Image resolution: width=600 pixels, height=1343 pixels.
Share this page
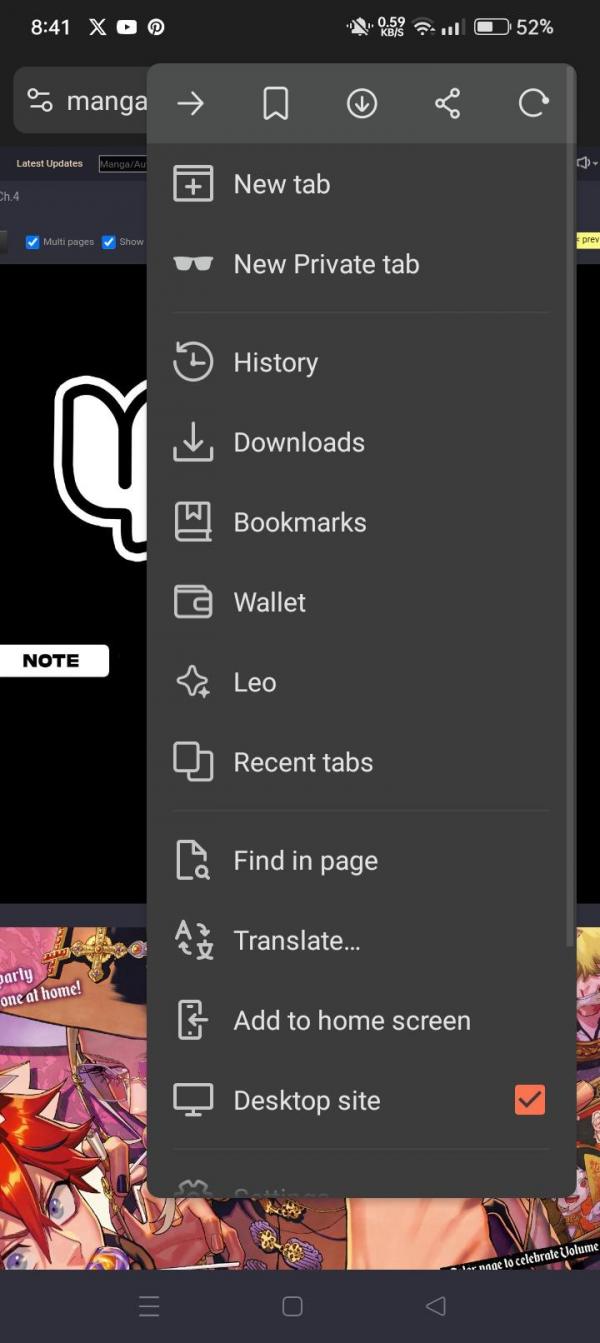pos(448,103)
